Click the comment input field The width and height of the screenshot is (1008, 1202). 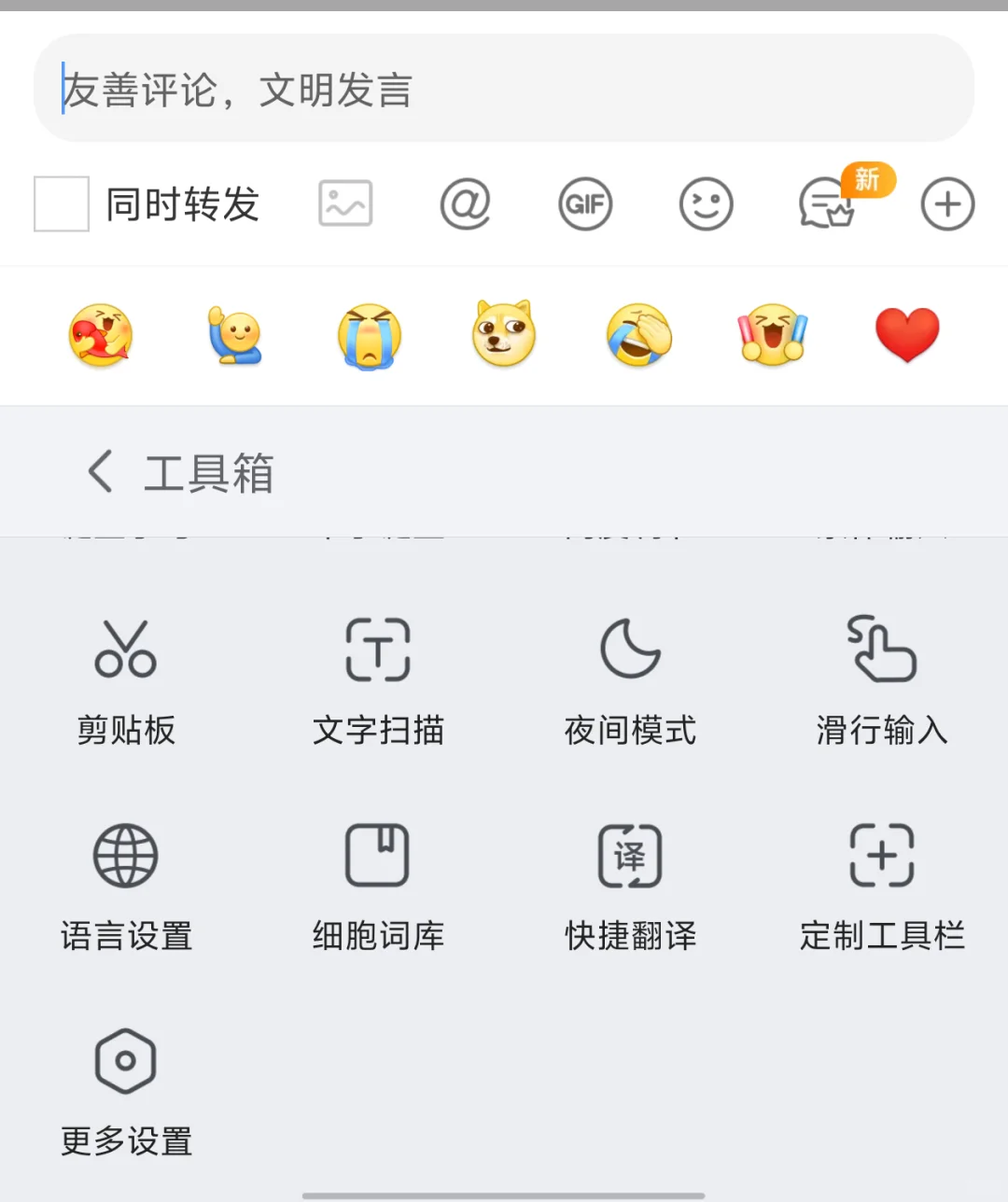click(x=504, y=89)
